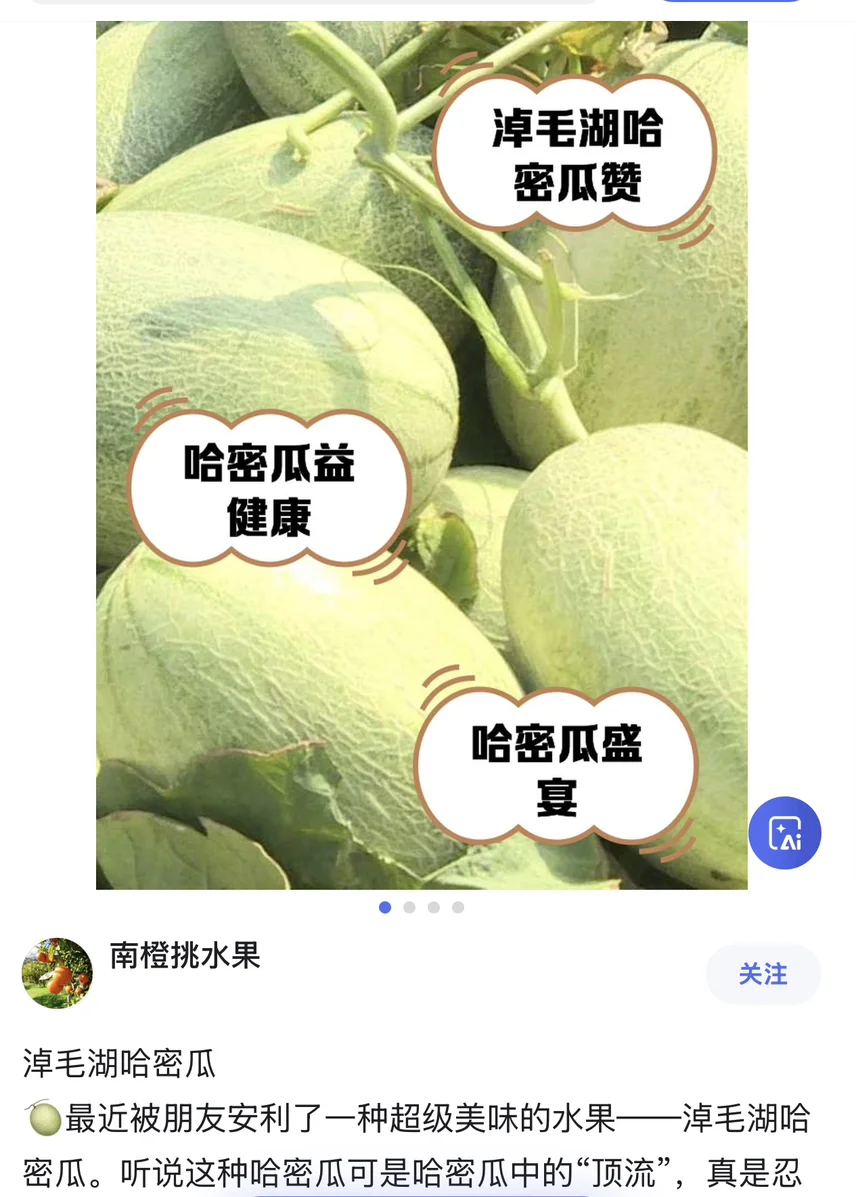This screenshot has height=1197, width=856.
Task: Open the author name 南橙挑水果
Action: coord(185,956)
